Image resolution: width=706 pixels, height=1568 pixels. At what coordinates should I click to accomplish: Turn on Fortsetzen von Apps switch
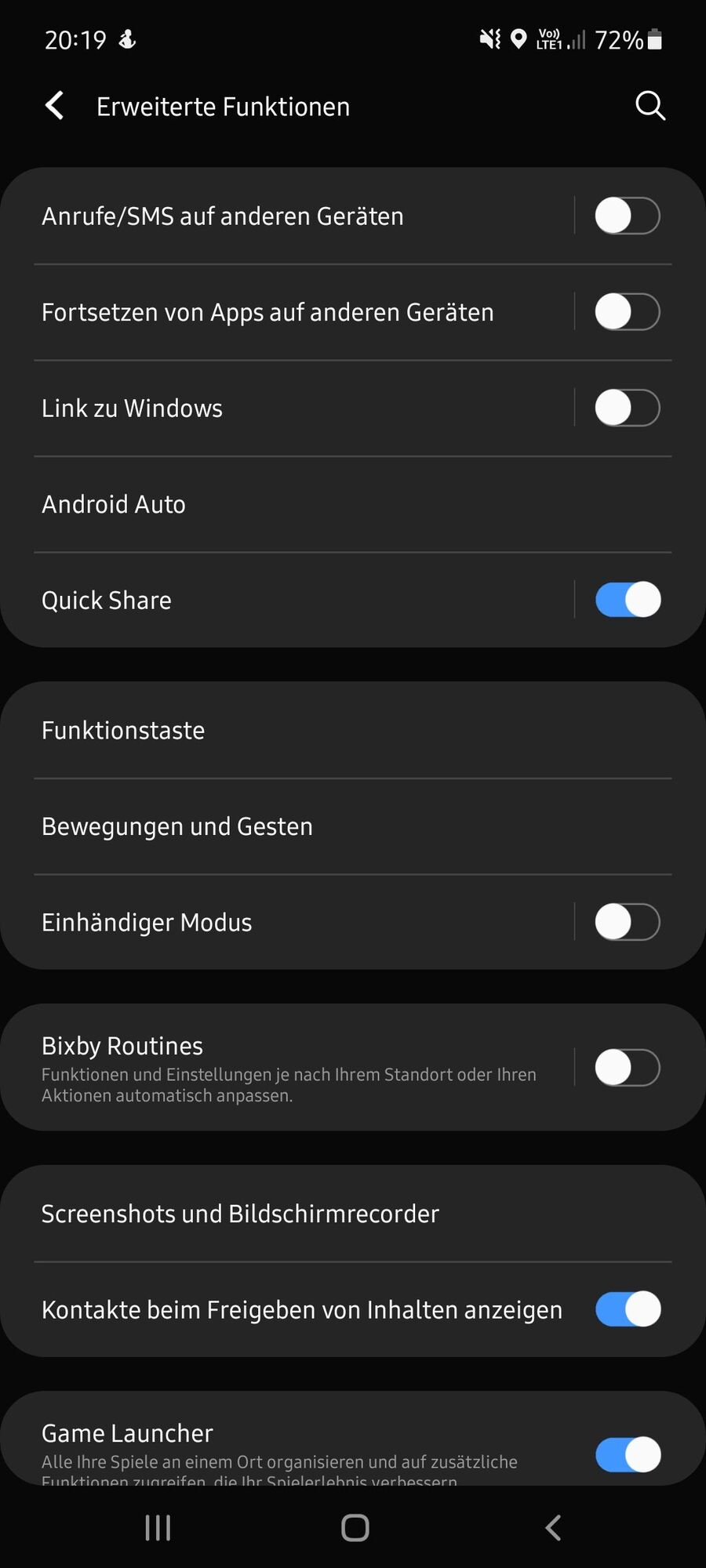coord(627,312)
